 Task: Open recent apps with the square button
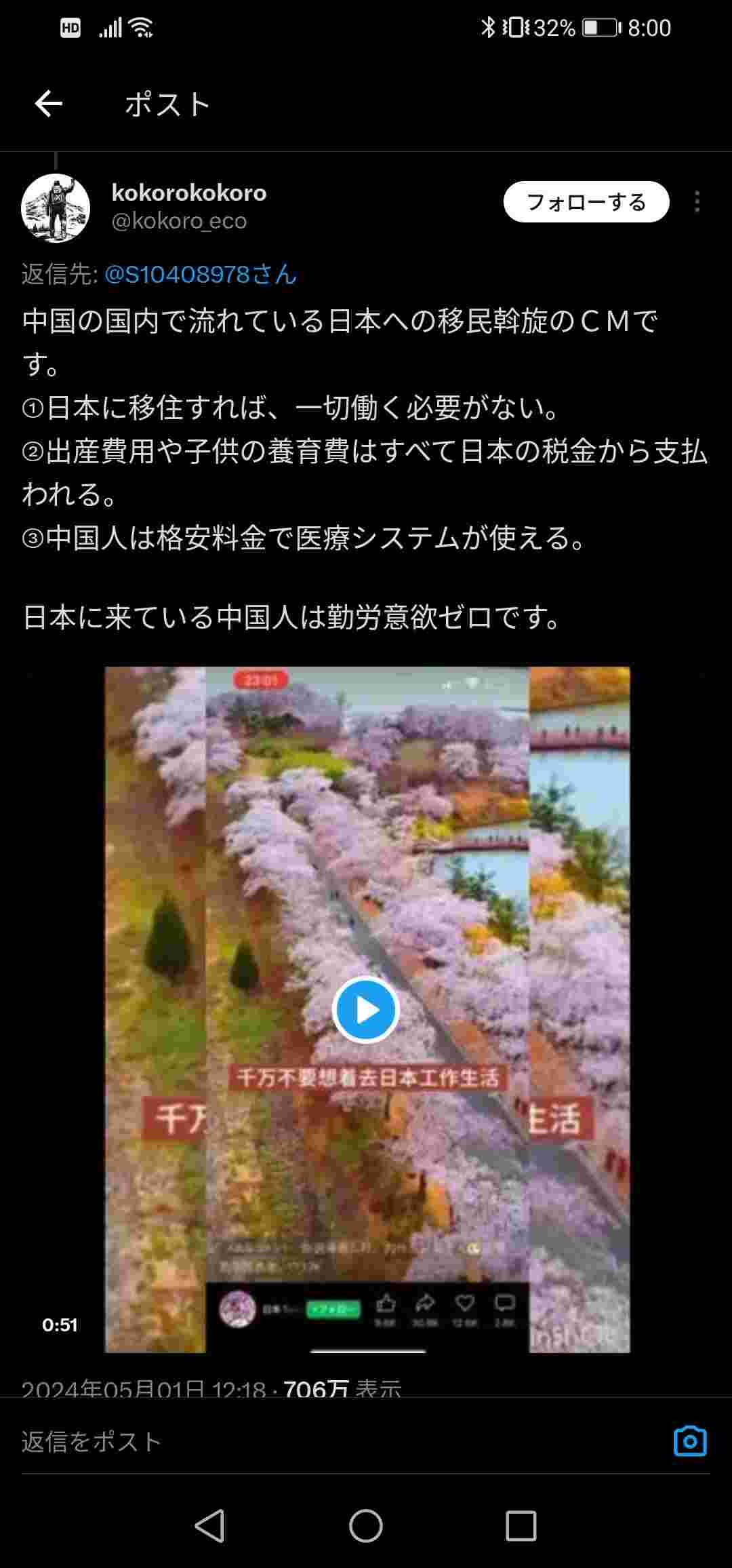pos(521,1527)
